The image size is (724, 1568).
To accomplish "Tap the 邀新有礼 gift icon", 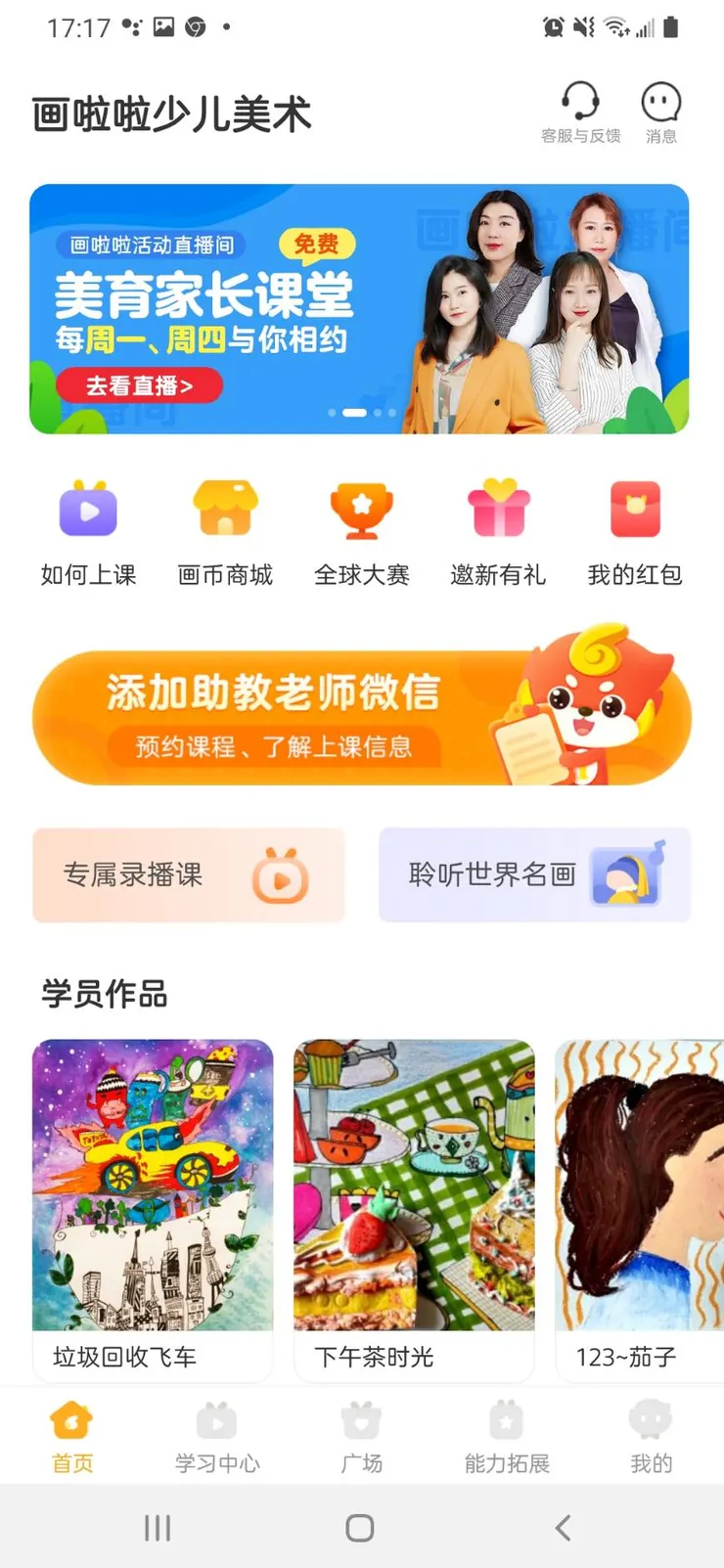I will click(x=498, y=510).
